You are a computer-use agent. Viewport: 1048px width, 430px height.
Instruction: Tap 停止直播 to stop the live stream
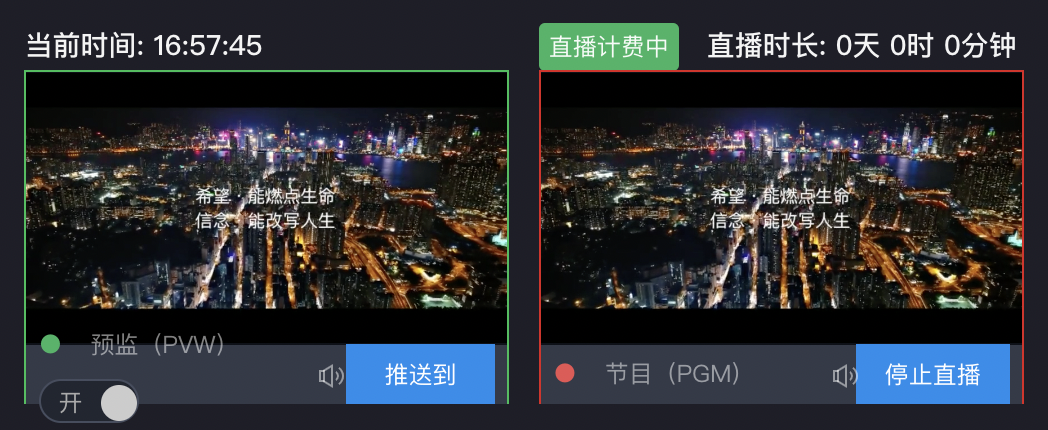[932, 374]
